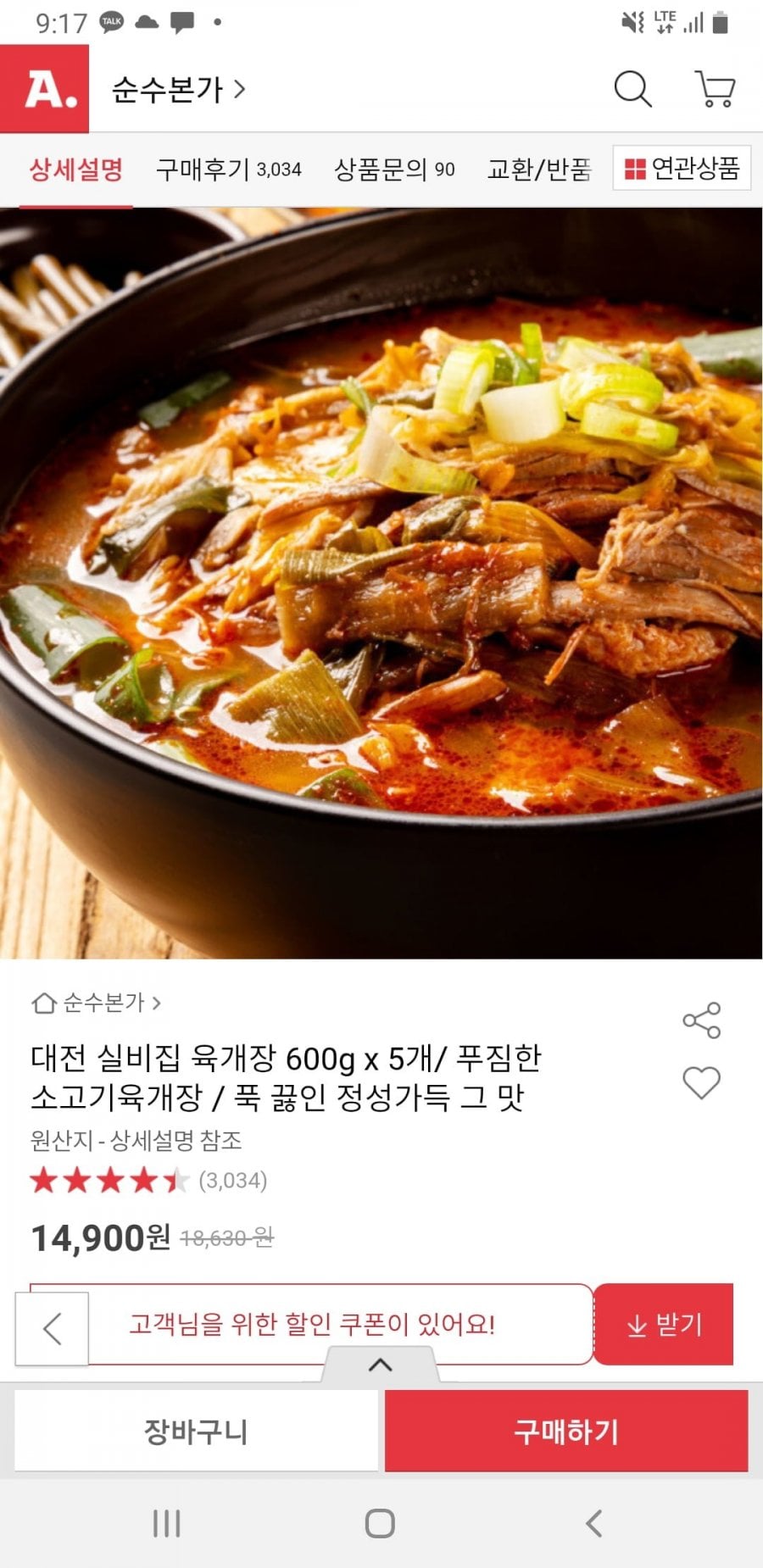Switch to 구매후기 reviews tab
Screen dimensions: 763x1568
[228, 170]
